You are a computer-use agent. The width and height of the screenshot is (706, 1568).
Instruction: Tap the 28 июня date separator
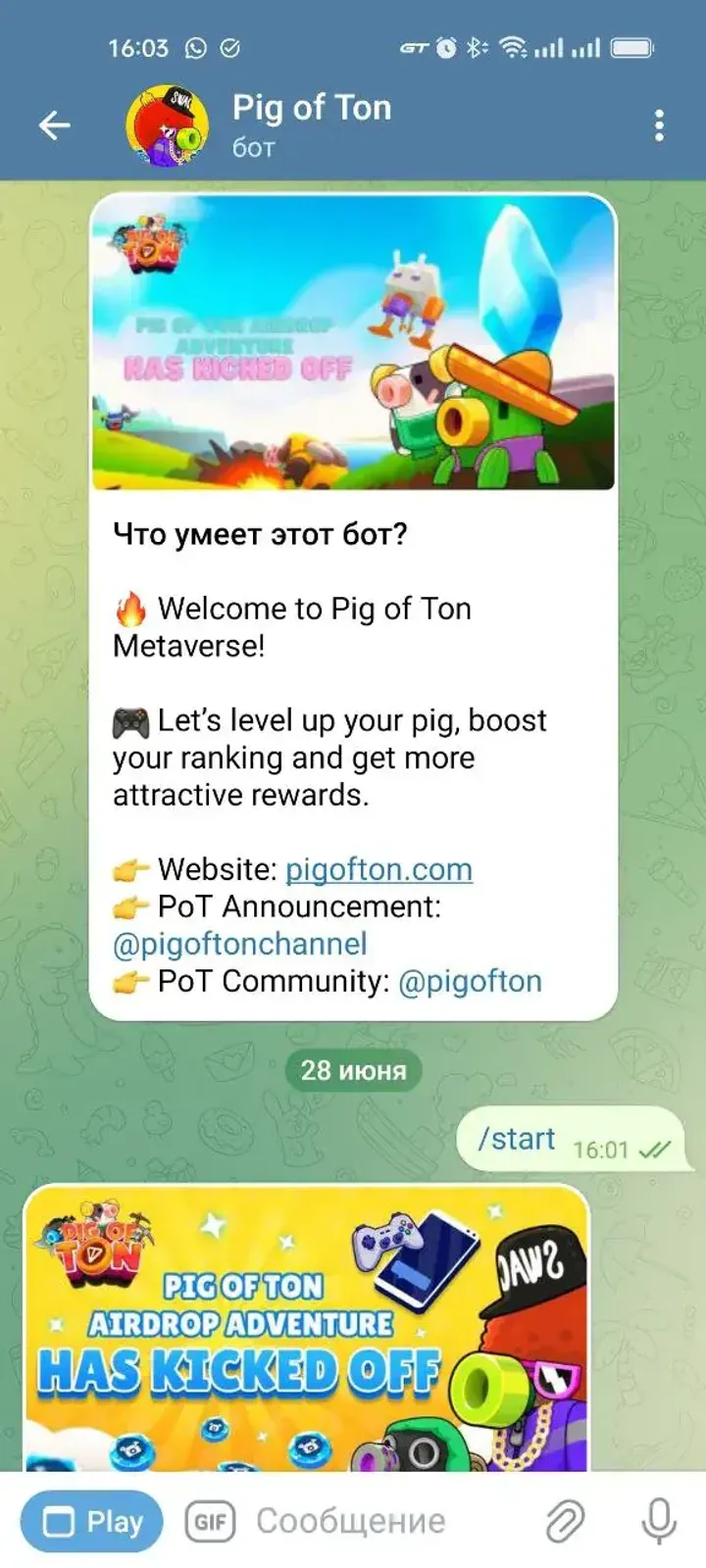click(354, 1070)
